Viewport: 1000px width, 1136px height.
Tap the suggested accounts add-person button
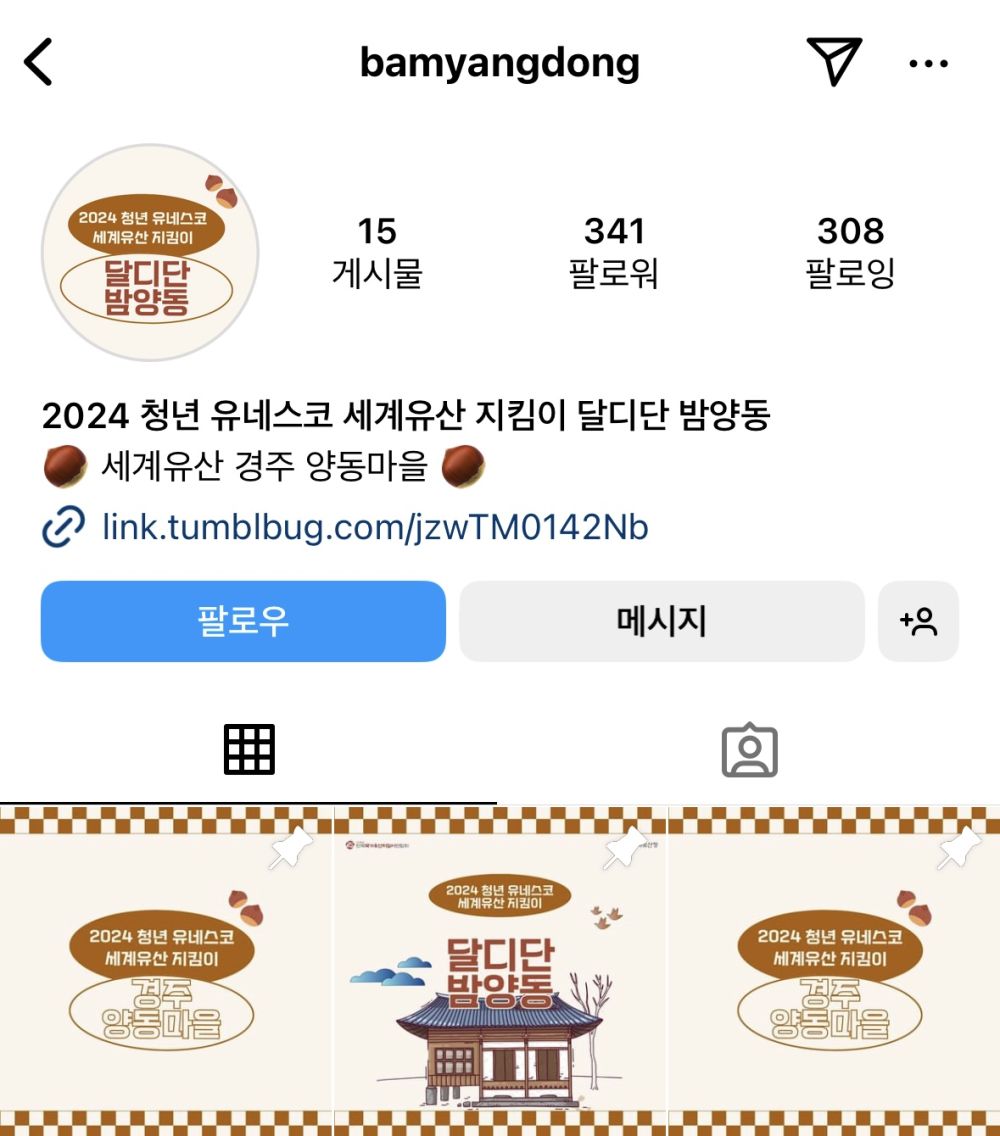point(918,621)
